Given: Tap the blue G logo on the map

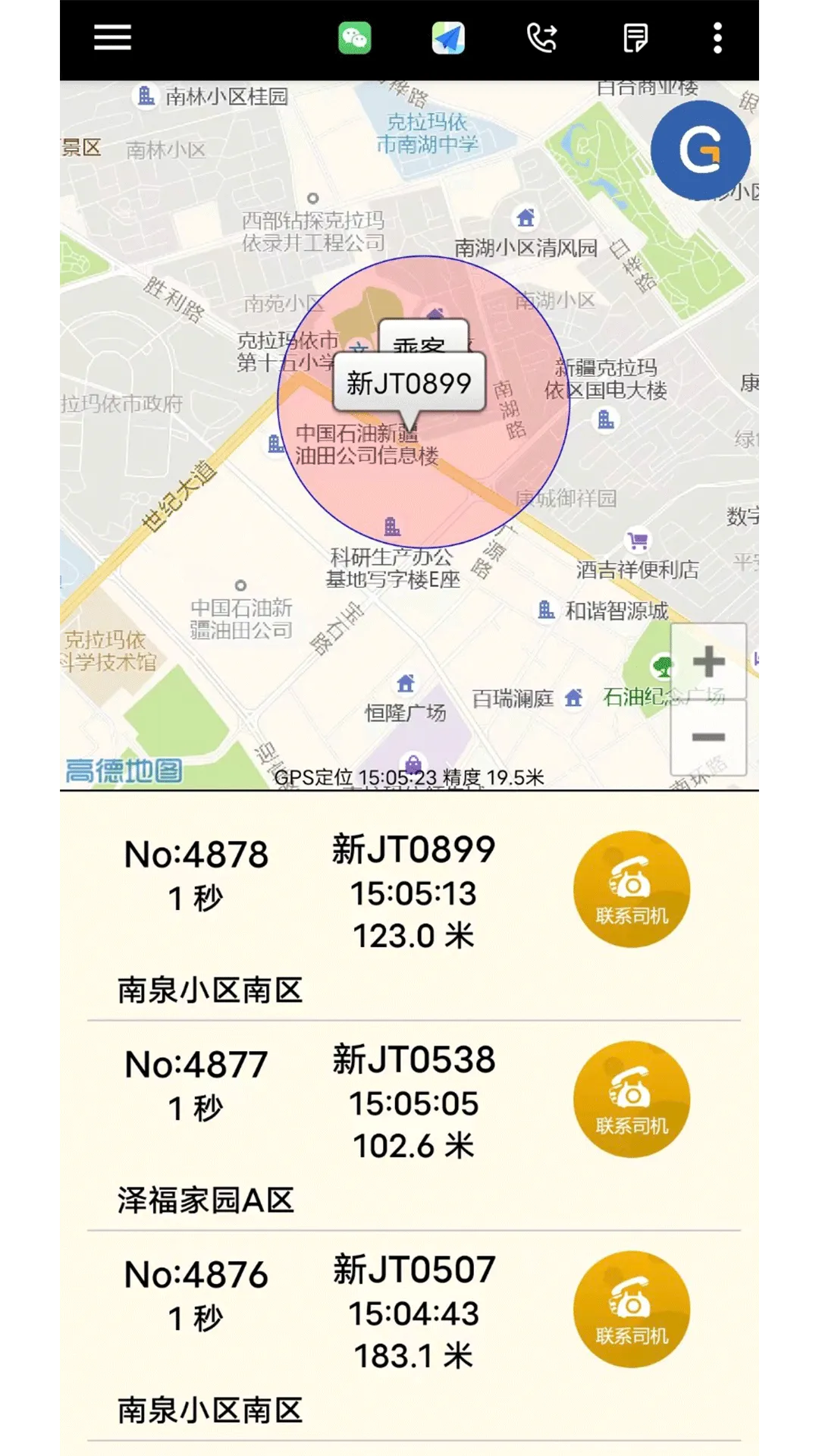Looking at the screenshot, I should (701, 150).
